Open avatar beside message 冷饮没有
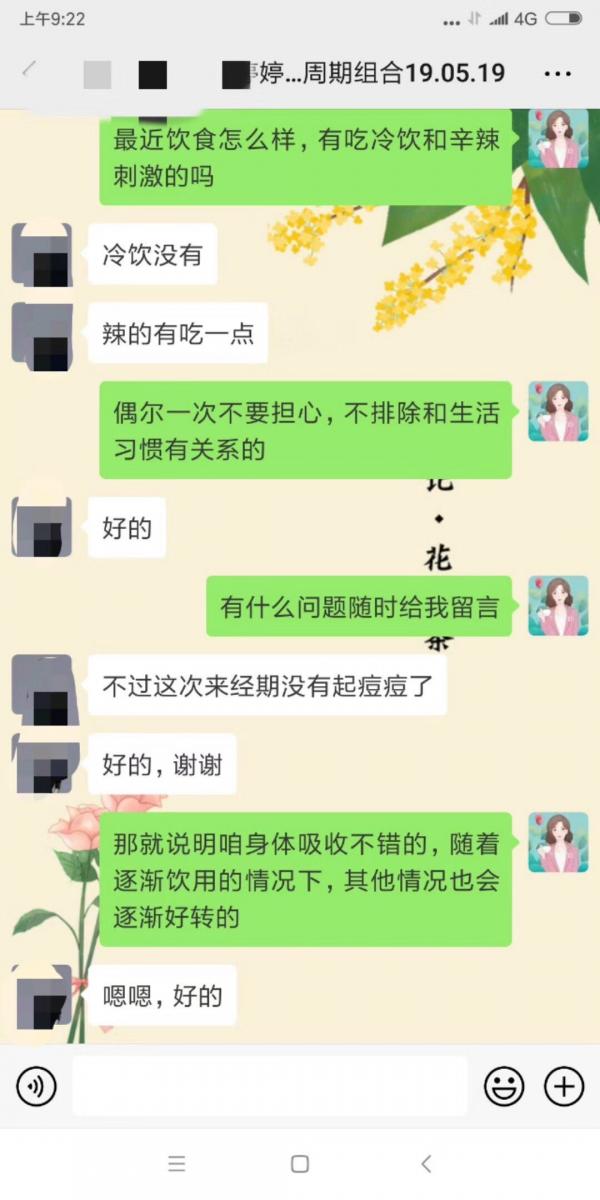Image resolution: width=600 pixels, height=1200 pixels. [42, 255]
